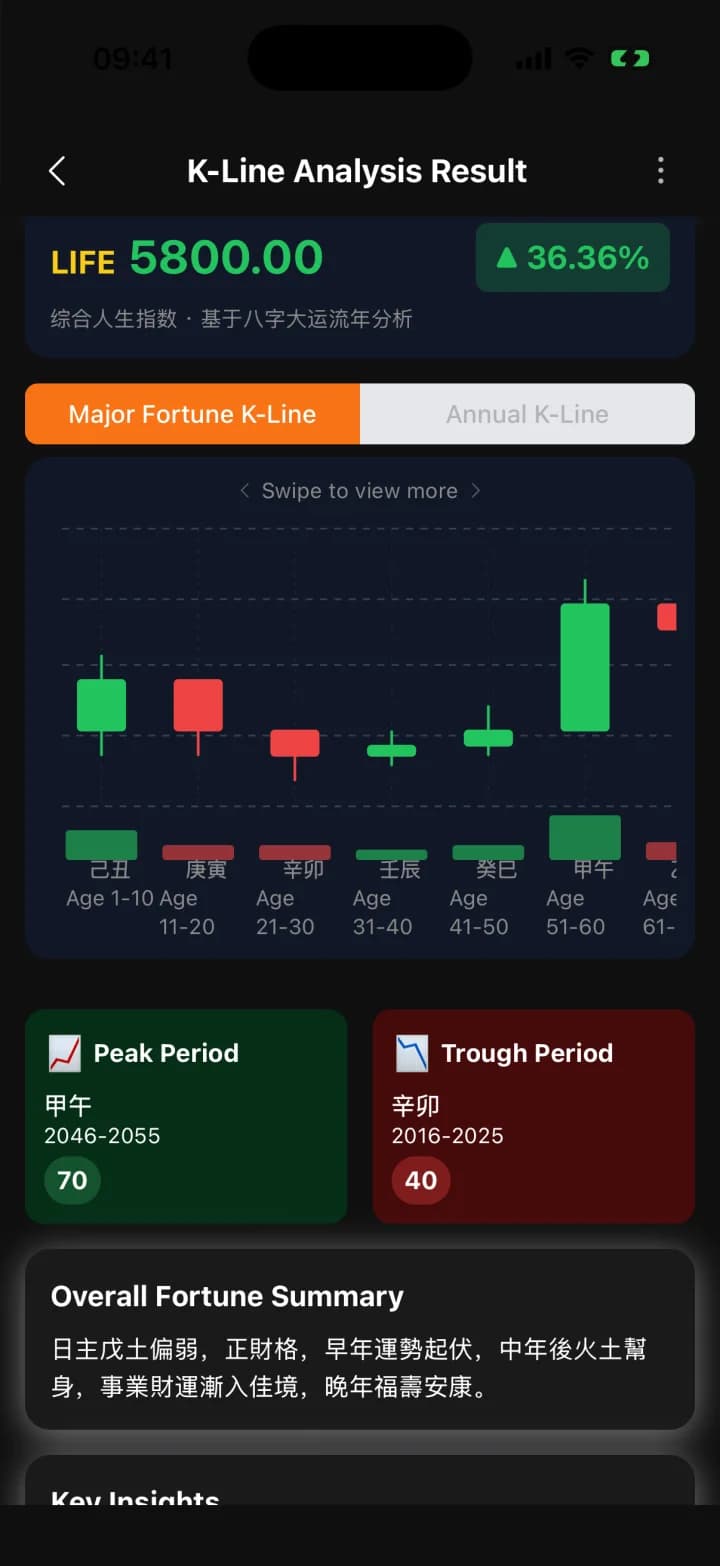Tap the right chevron beside Swipe to view more
This screenshot has width=720, height=1566.
(x=476, y=491)
